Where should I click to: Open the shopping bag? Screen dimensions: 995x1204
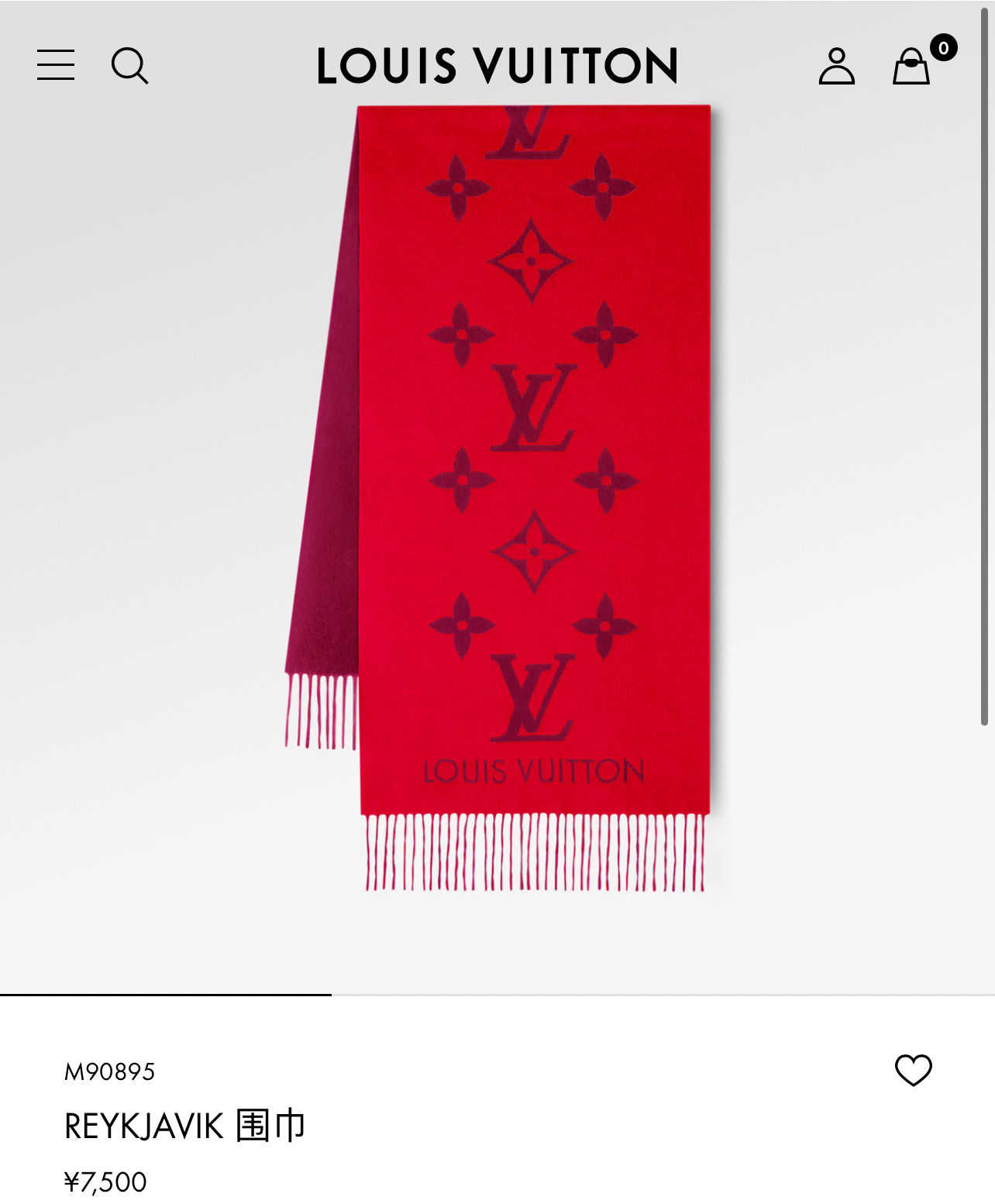coord(911,67)
